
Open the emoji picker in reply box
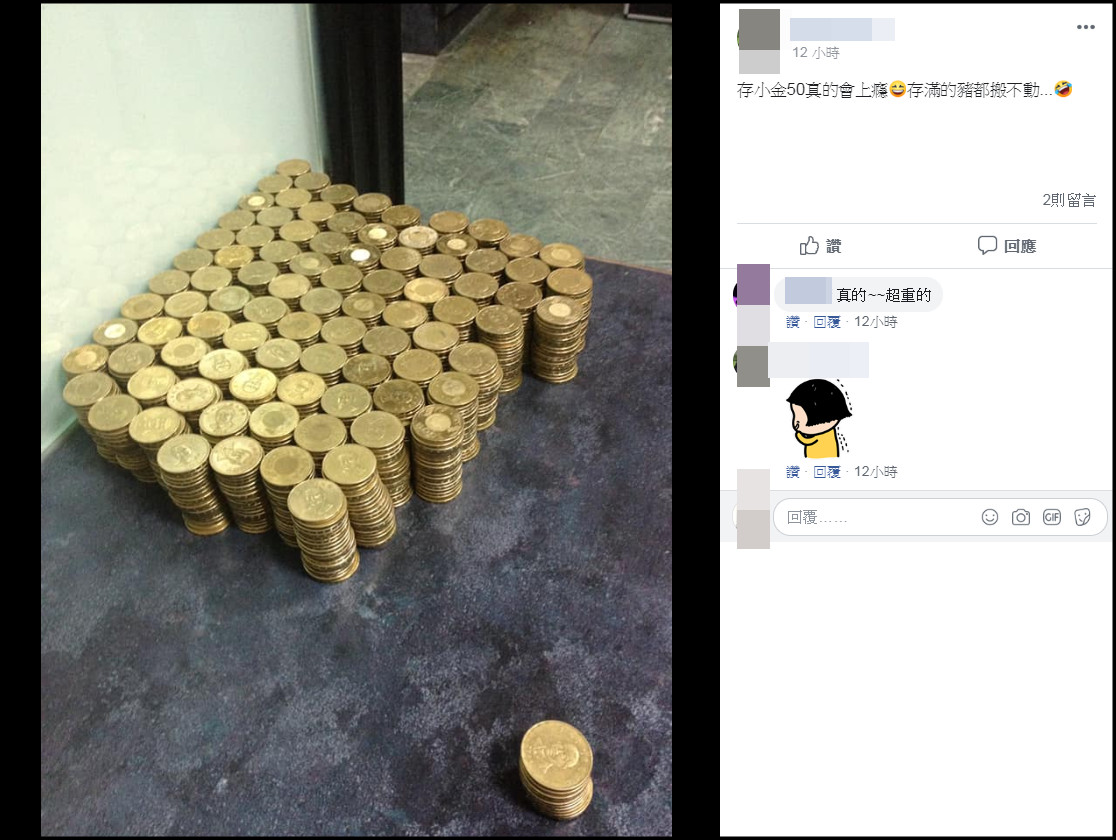coord(990,517)
